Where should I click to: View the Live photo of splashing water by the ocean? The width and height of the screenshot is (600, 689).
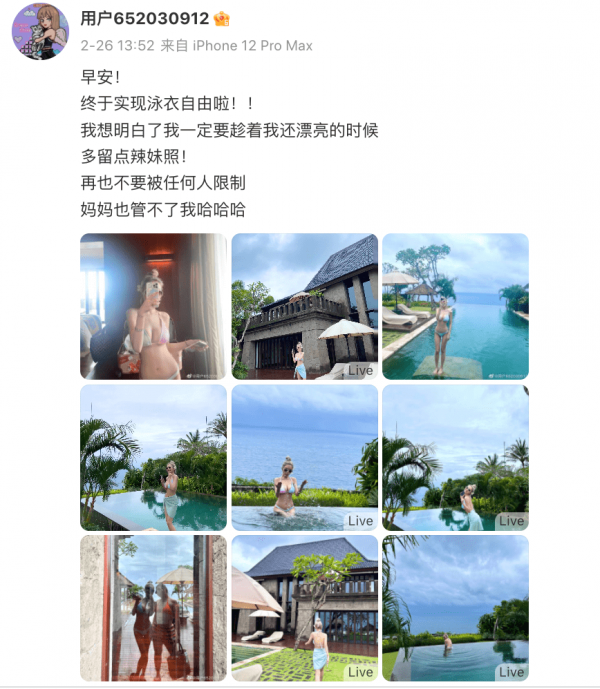(x=304, y=457)
